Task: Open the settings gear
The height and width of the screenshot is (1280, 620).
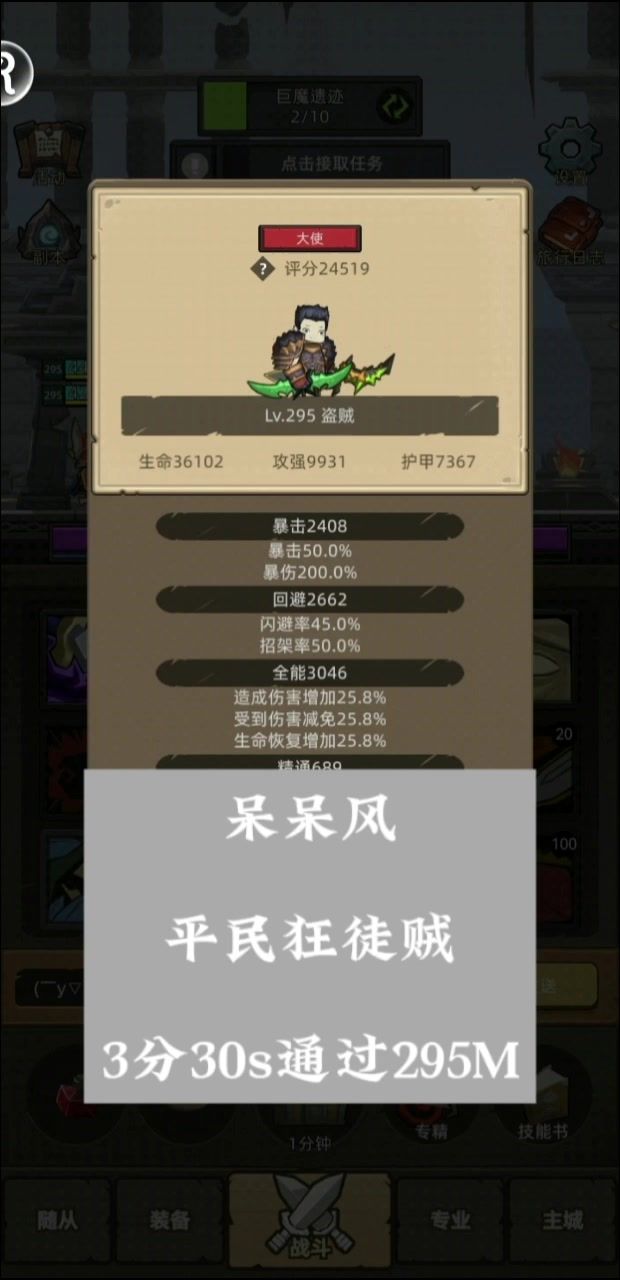Action: click(x=571, y=150)
